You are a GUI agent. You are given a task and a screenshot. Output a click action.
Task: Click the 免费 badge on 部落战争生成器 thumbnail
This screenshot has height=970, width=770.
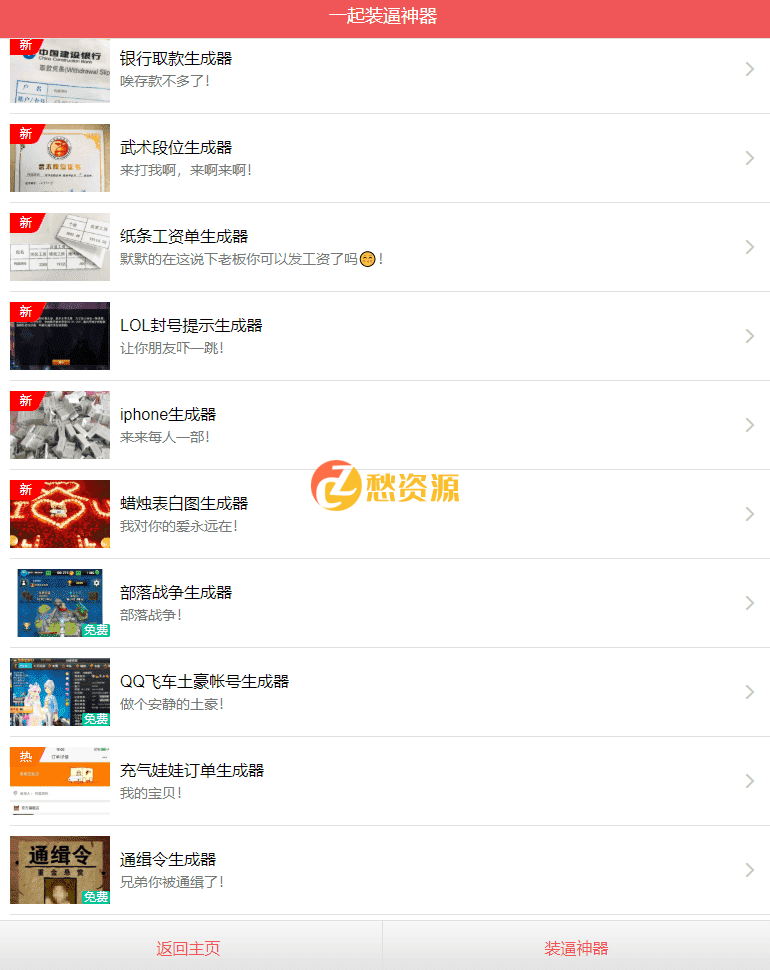(95, 630)
